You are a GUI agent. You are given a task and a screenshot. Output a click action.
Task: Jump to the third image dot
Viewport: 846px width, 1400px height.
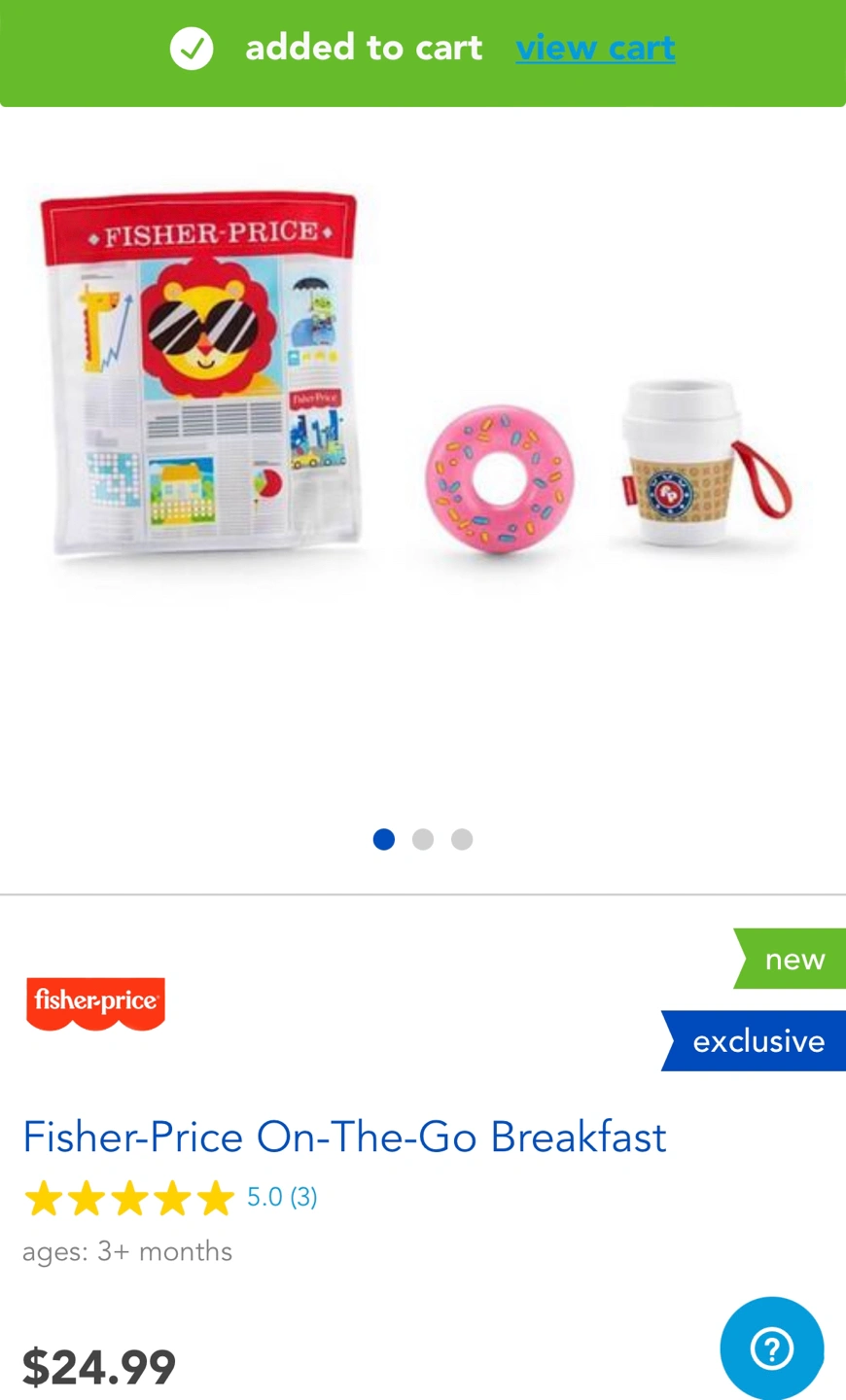pos(462,839)
